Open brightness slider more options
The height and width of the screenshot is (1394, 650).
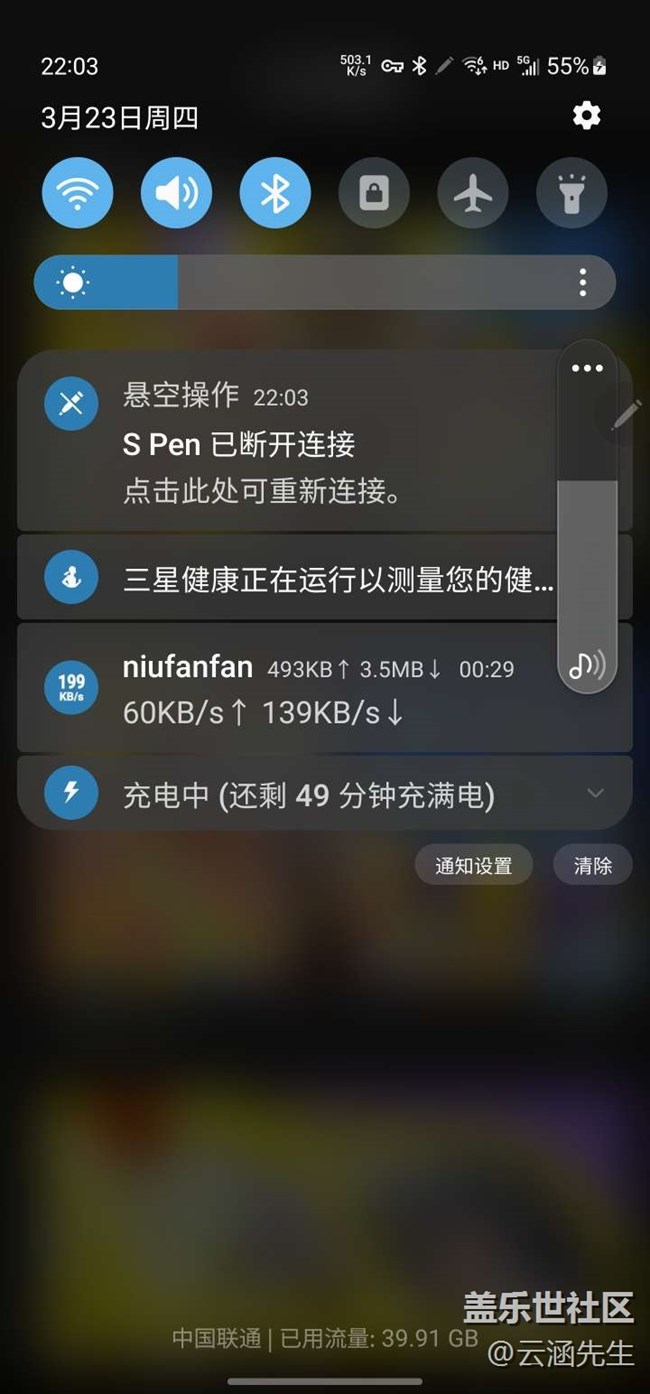point(583,282)
